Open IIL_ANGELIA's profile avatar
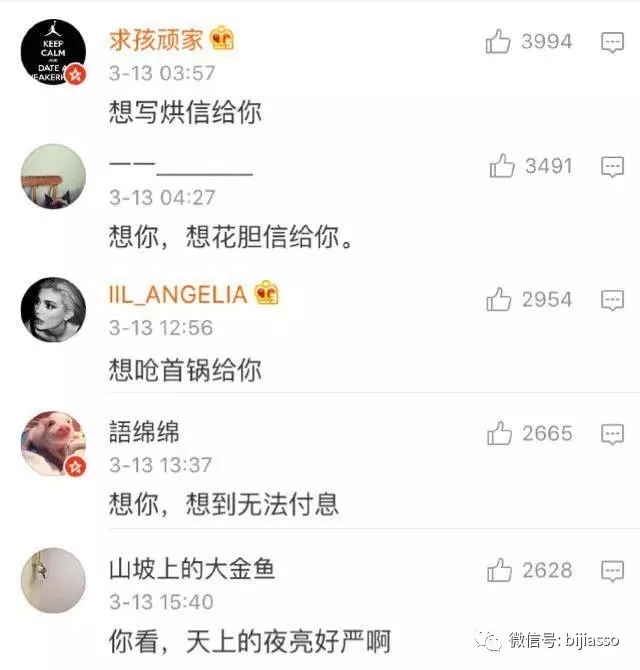Viewport: 640px width, 670px height. tap(53, 310)
